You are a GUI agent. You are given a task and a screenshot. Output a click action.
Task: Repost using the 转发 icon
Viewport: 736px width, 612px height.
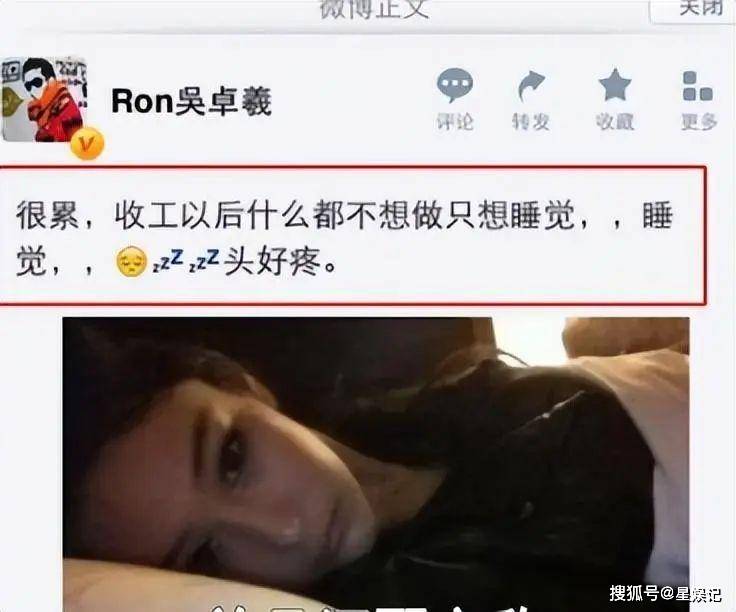coord(531,98)
